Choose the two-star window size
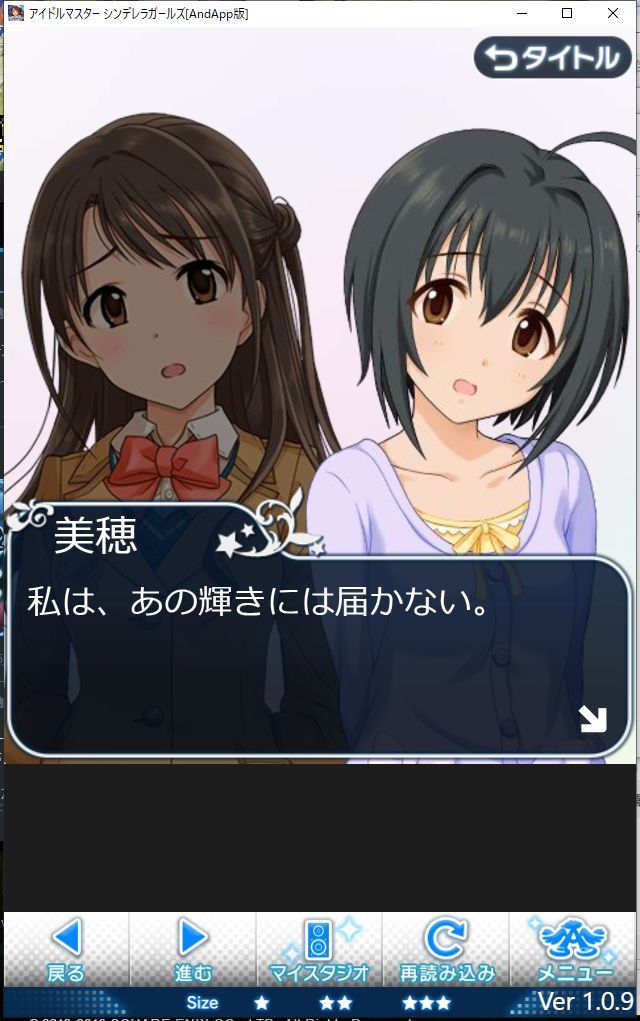Viewport: 640px width, 1021px height. [335, 1002]
